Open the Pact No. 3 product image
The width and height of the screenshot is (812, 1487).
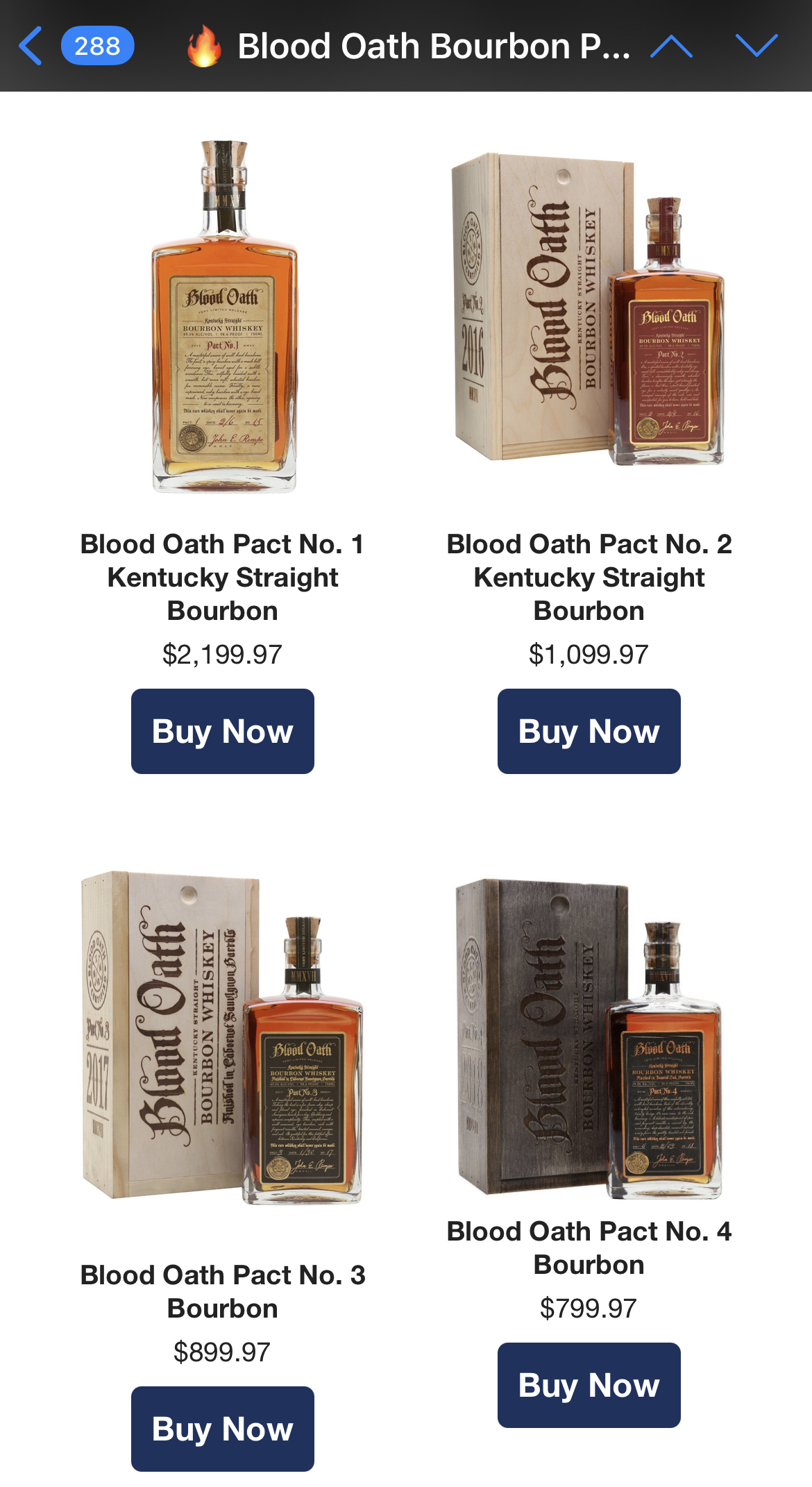click(x=222, y=1038)
